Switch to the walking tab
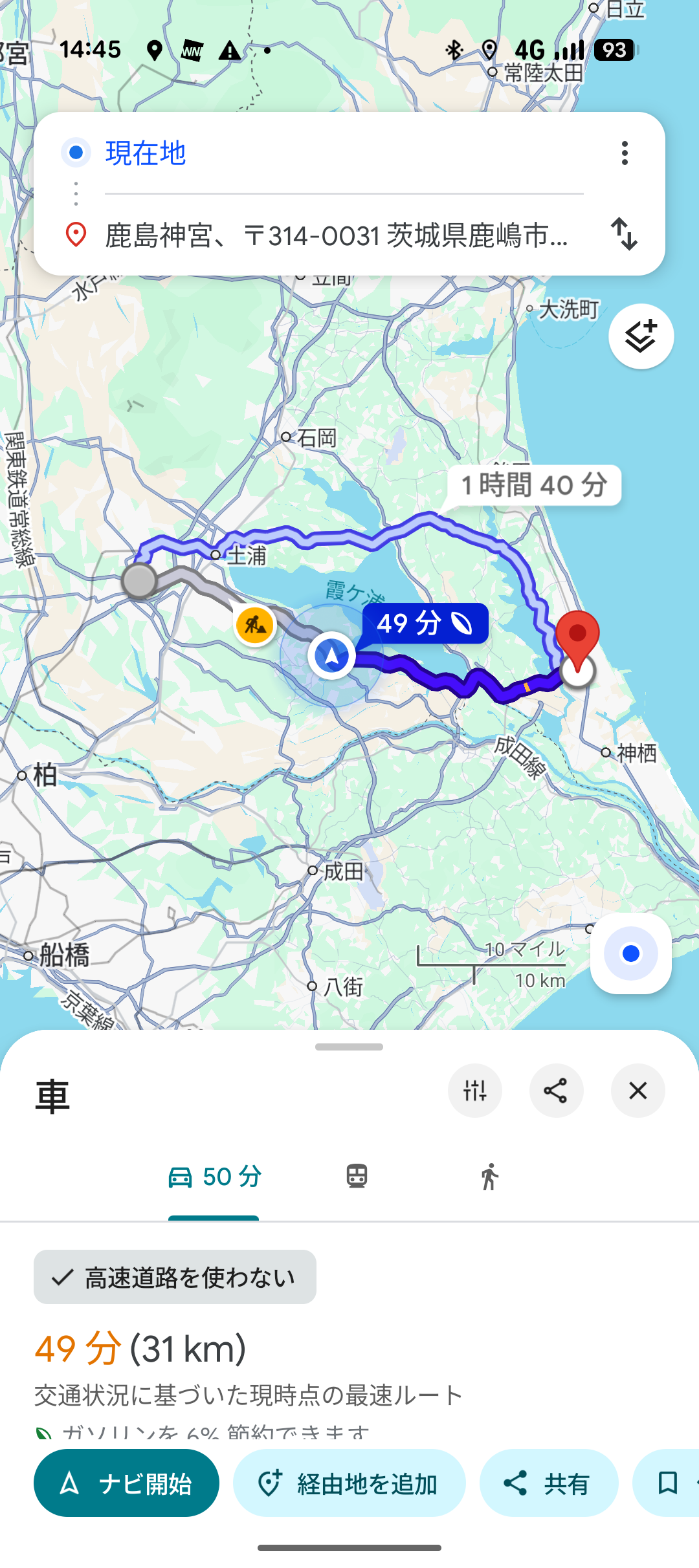Screen dimensions: 699x1568 coord(490,1177)
